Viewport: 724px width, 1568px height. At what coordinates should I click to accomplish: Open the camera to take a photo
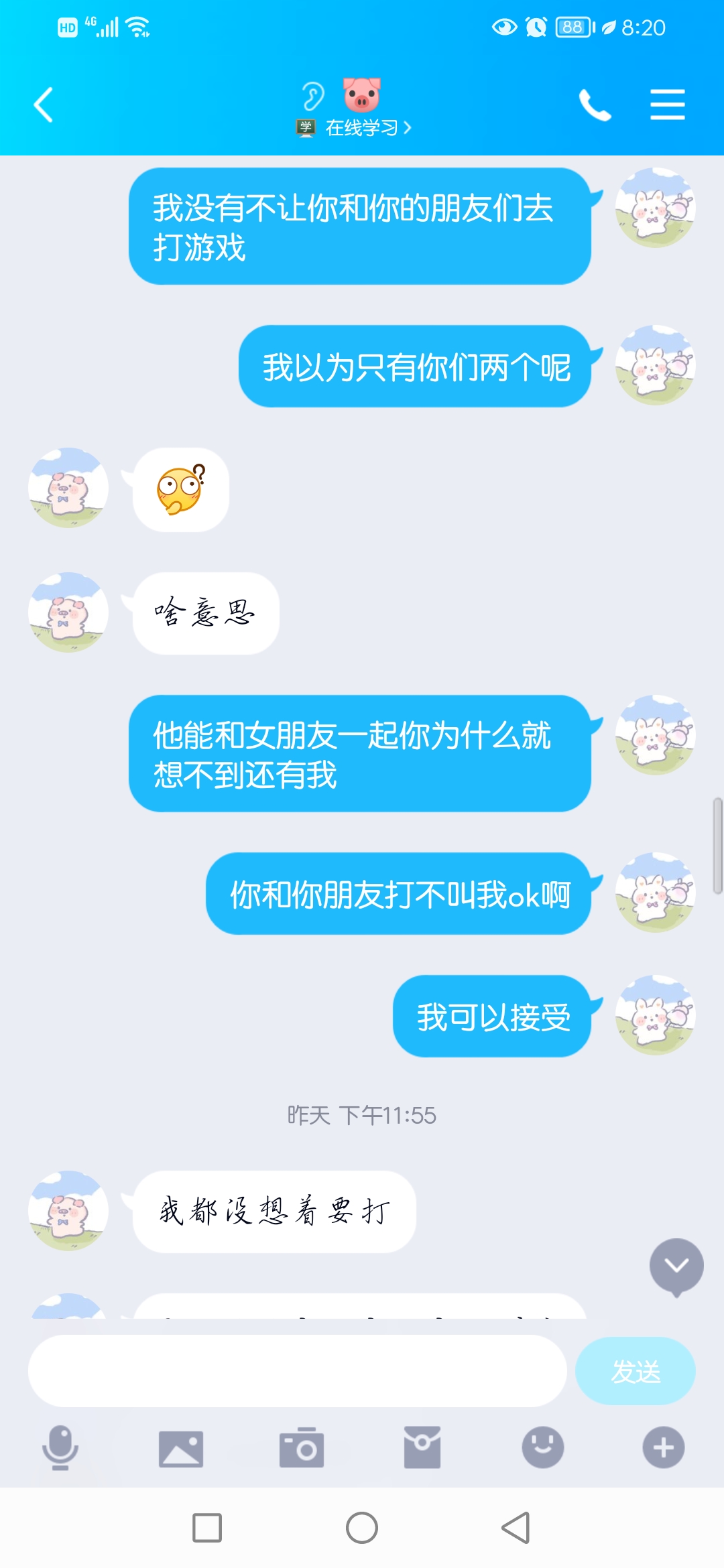click(302, 1447)
